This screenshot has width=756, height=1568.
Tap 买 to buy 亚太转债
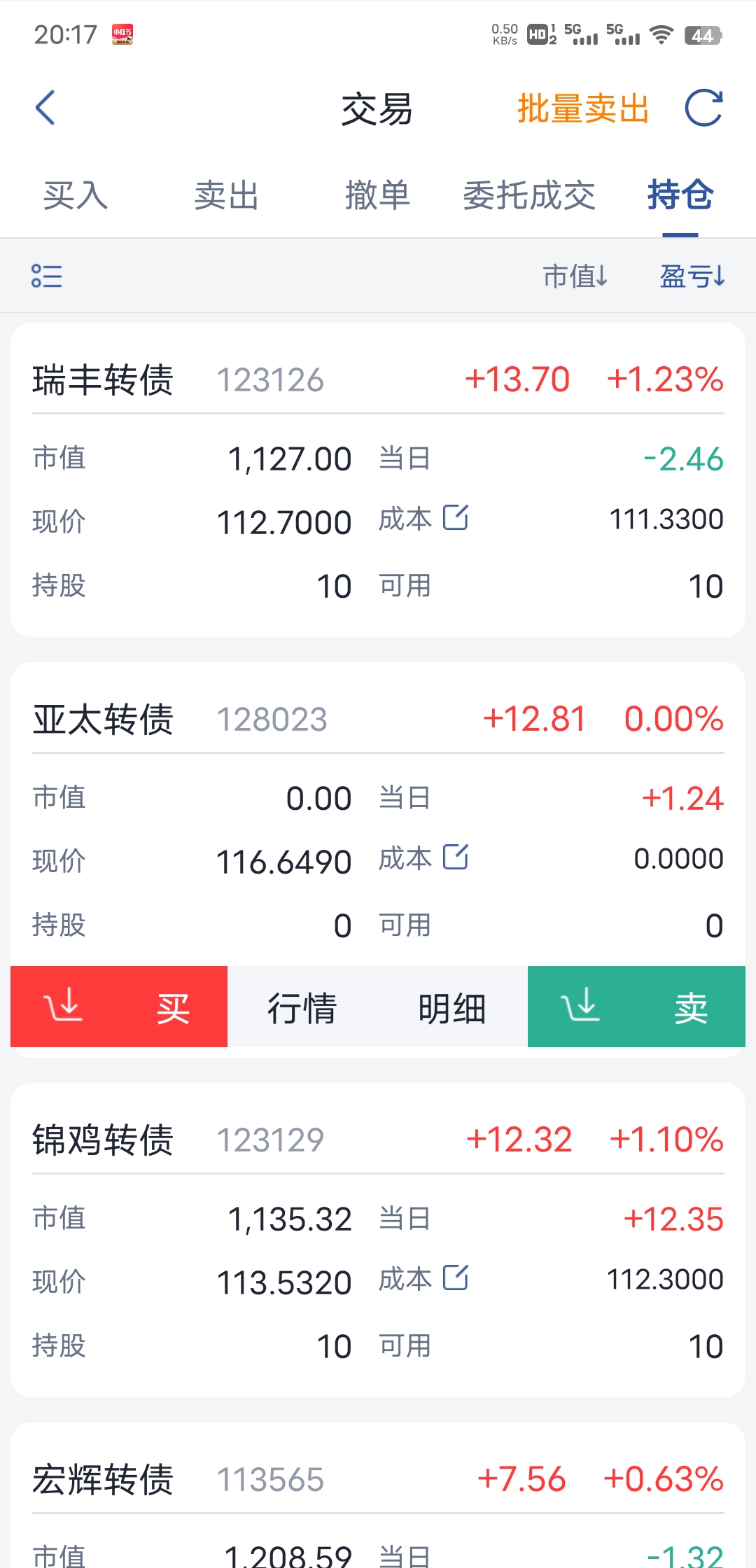[119, 1007]
